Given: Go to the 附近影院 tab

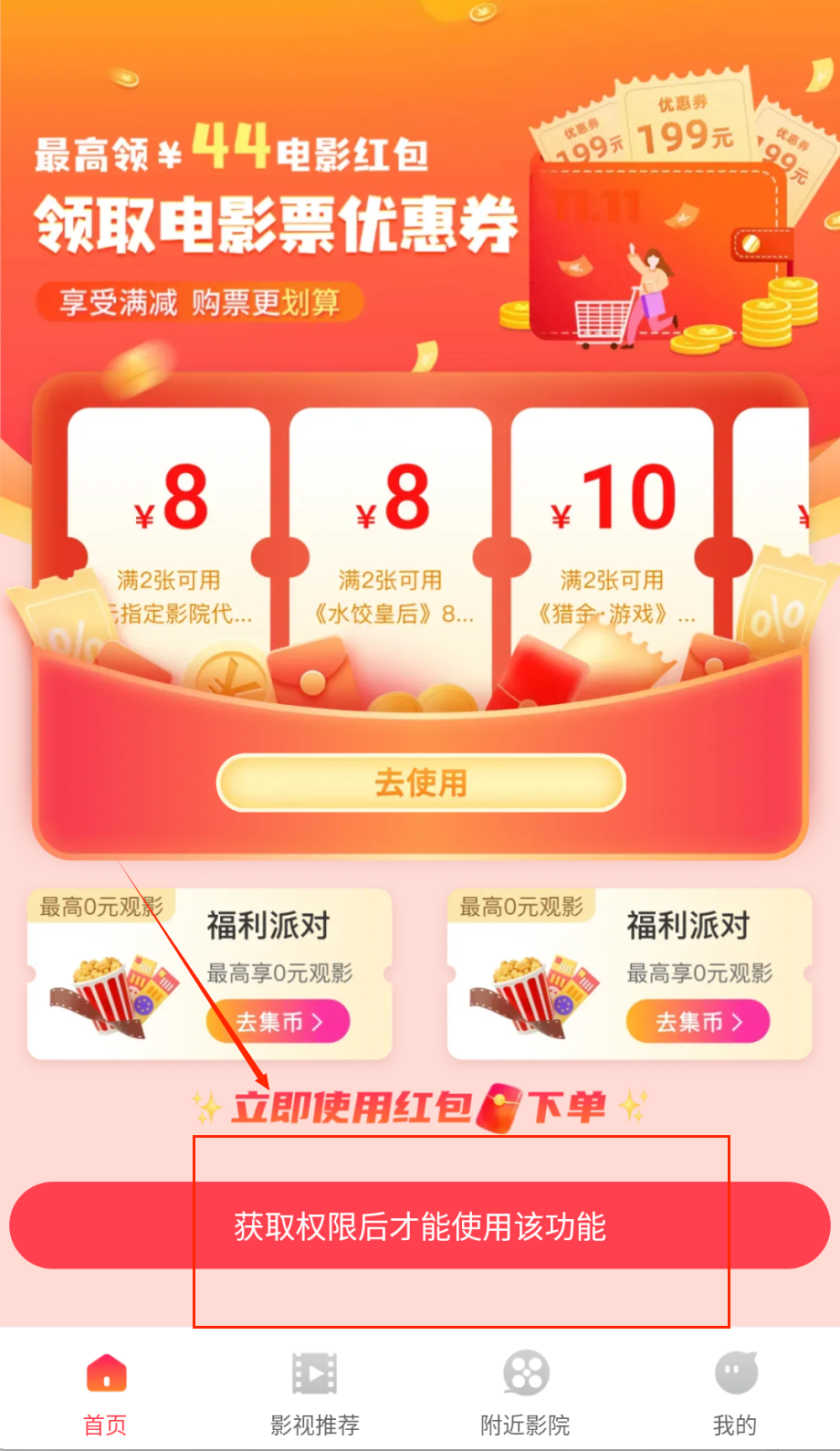Looking at the screenshot, I should coord(525,1393).
